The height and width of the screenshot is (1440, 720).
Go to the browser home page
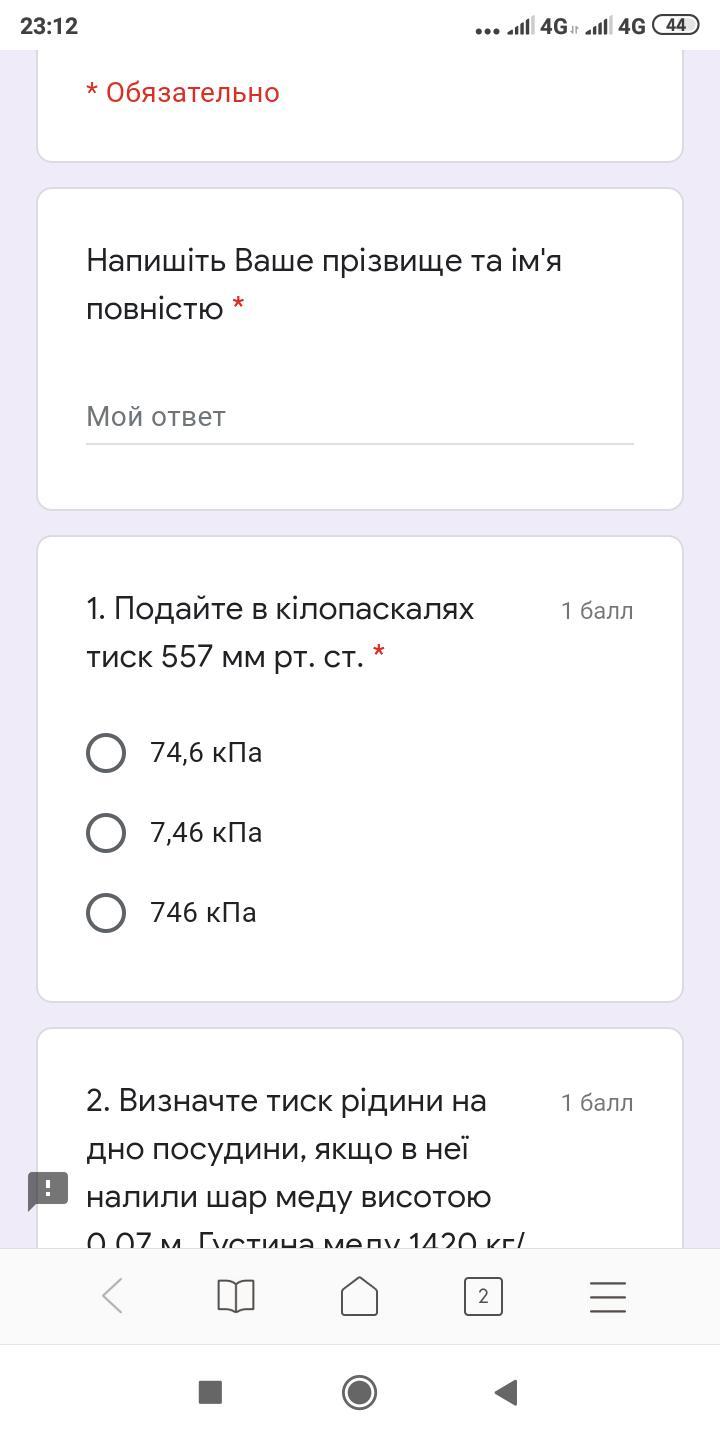click(x=360, y=1297)
